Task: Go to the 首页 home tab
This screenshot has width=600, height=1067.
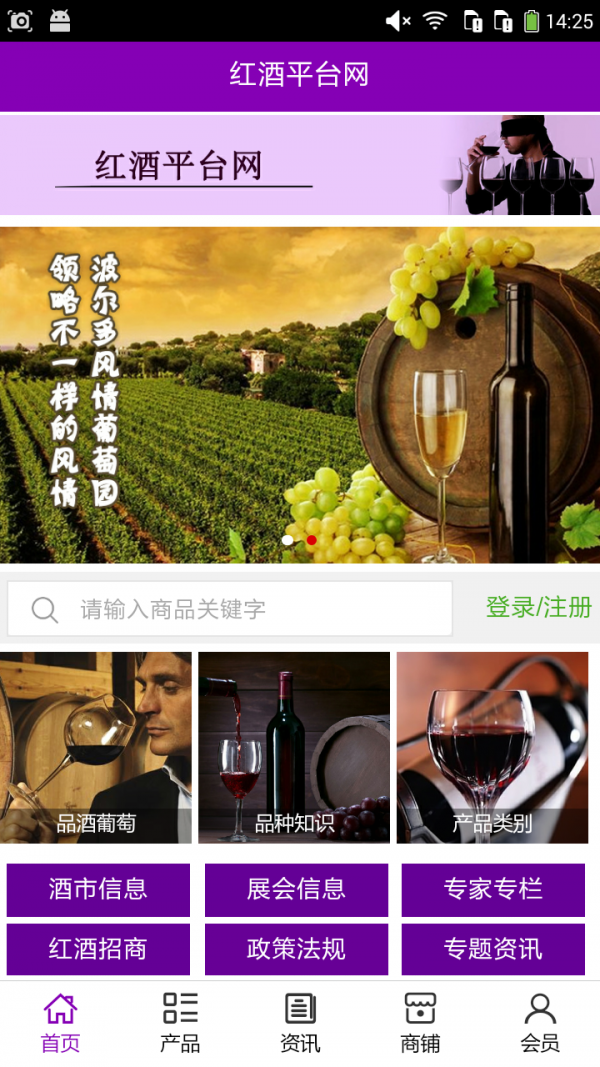Action: 60,1023
